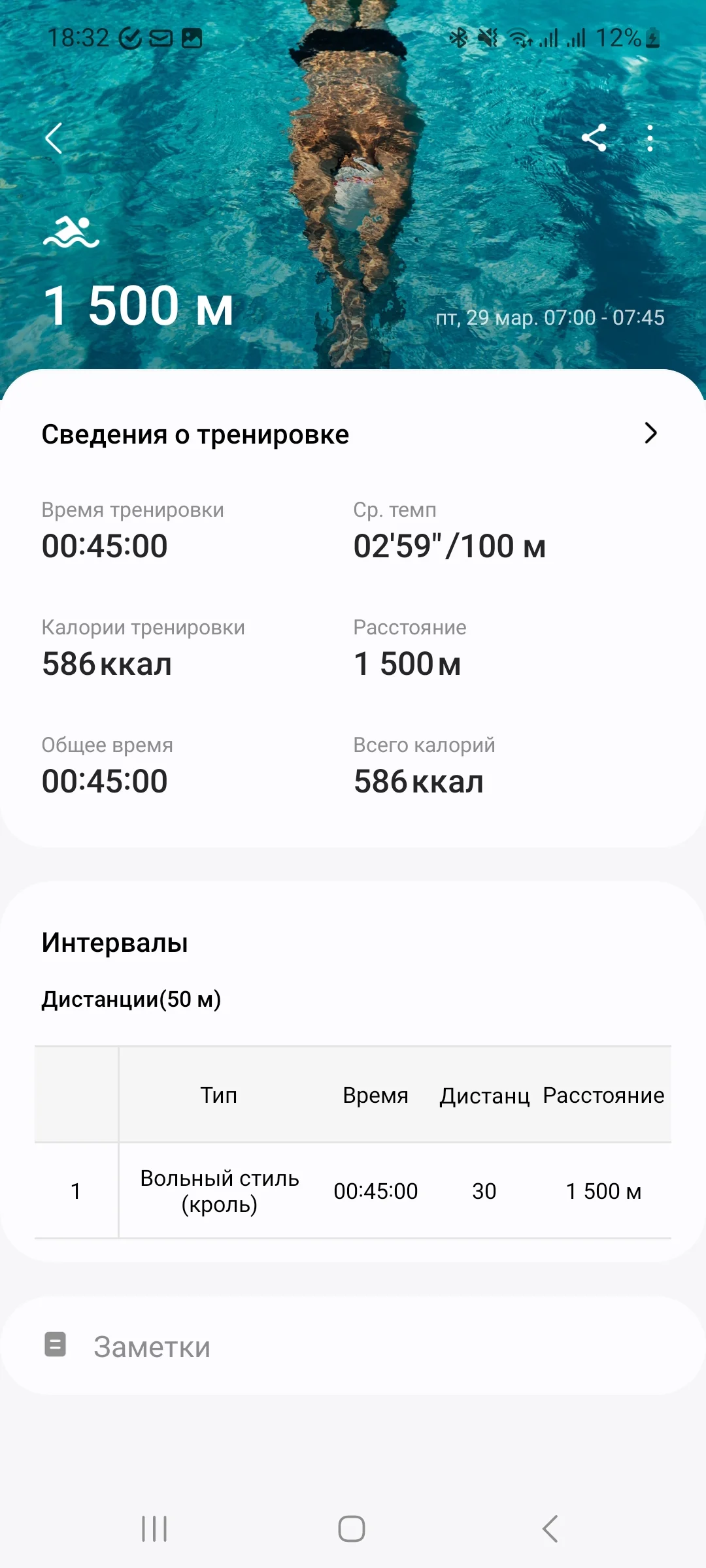The image size is (706, 1568).
Task: Go back using the top-left arrow
Action: coord(54,138)
